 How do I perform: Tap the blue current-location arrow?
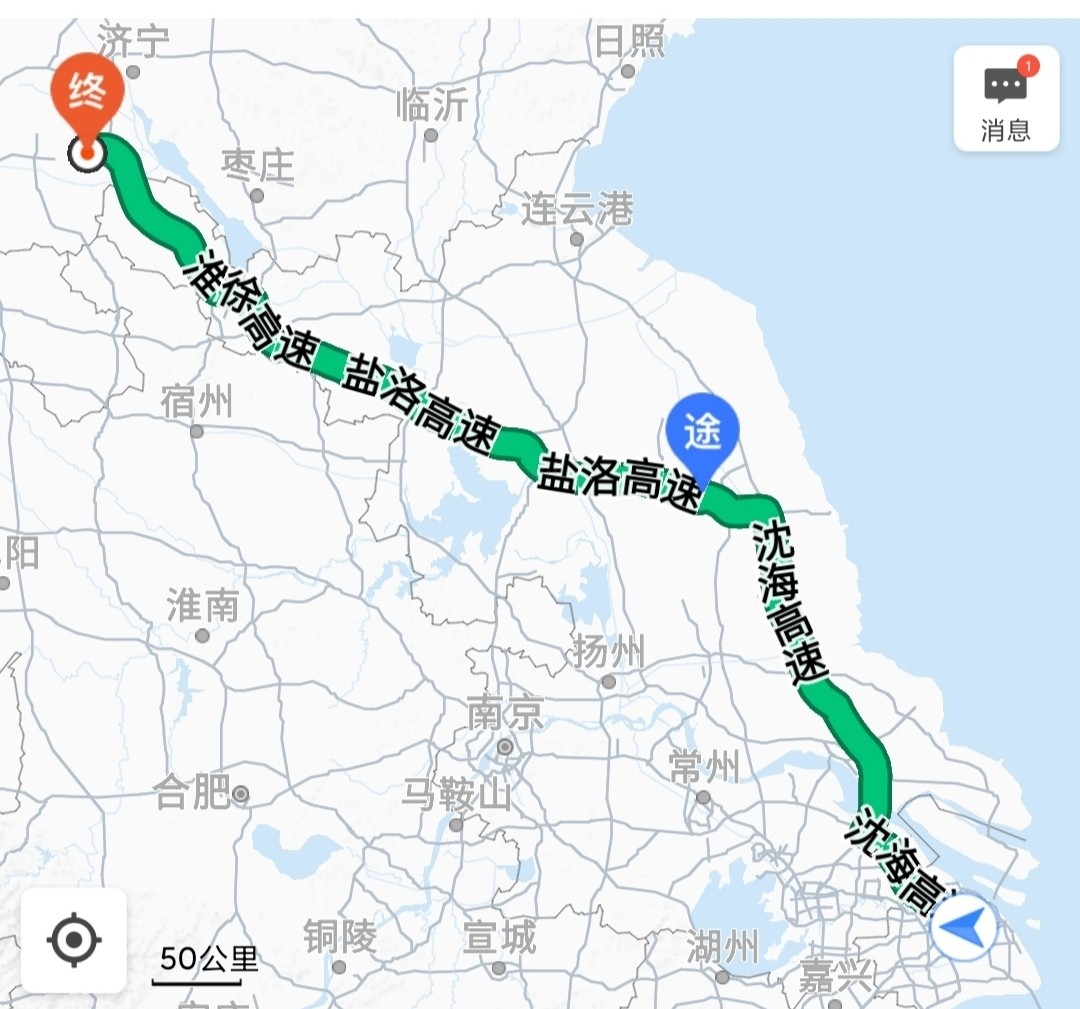tap(963, 928)
